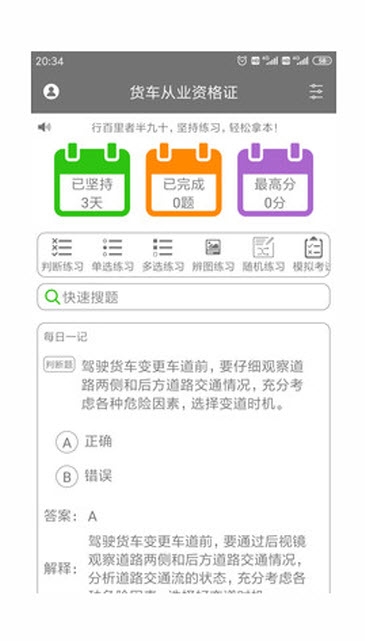Begin 随机练习 random practice
This screenshot has width=365, height=641.
pyautogui.click(x=263, y=255)
